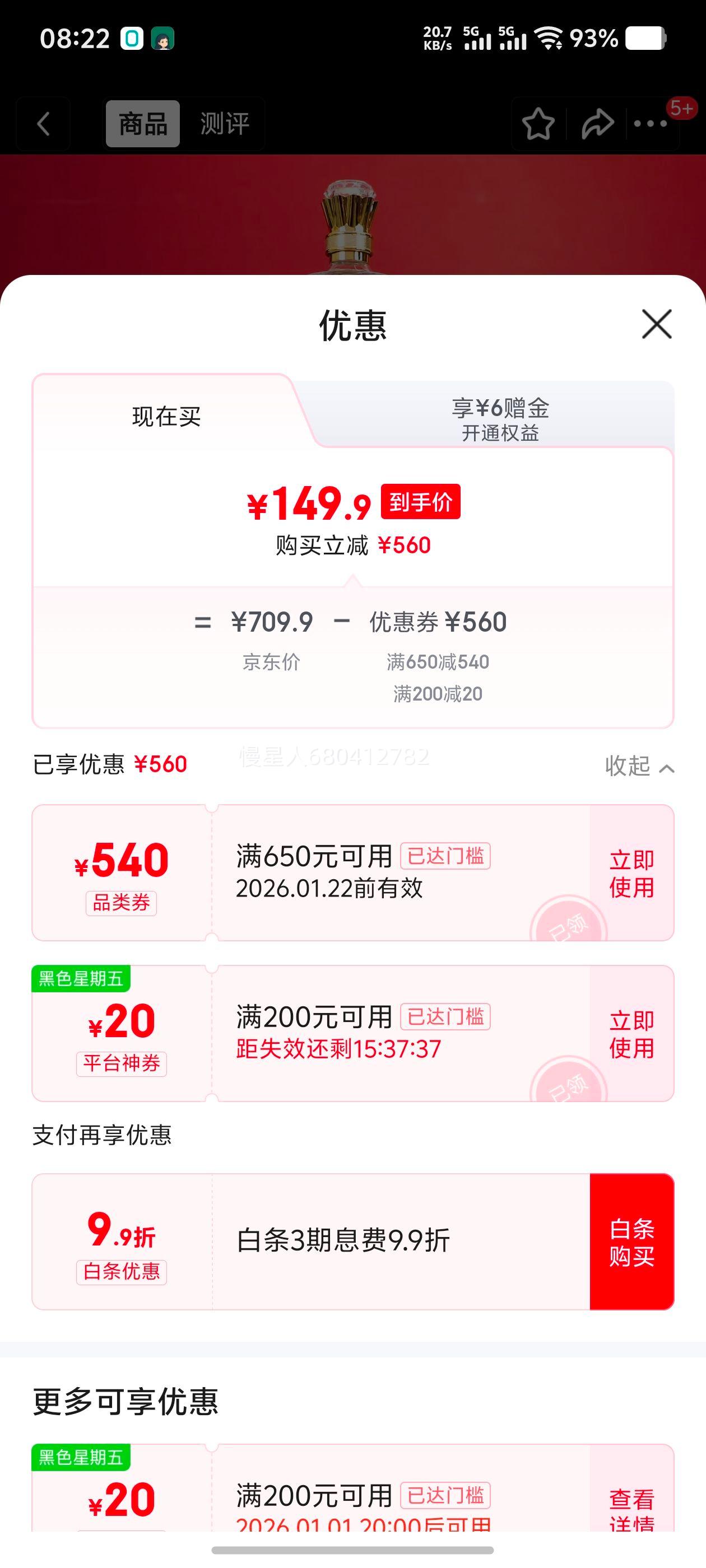This screenshot has width=706, height=1568.
Task: Open the more options icon with 5+ badge
Action: (x=651, y=124)
